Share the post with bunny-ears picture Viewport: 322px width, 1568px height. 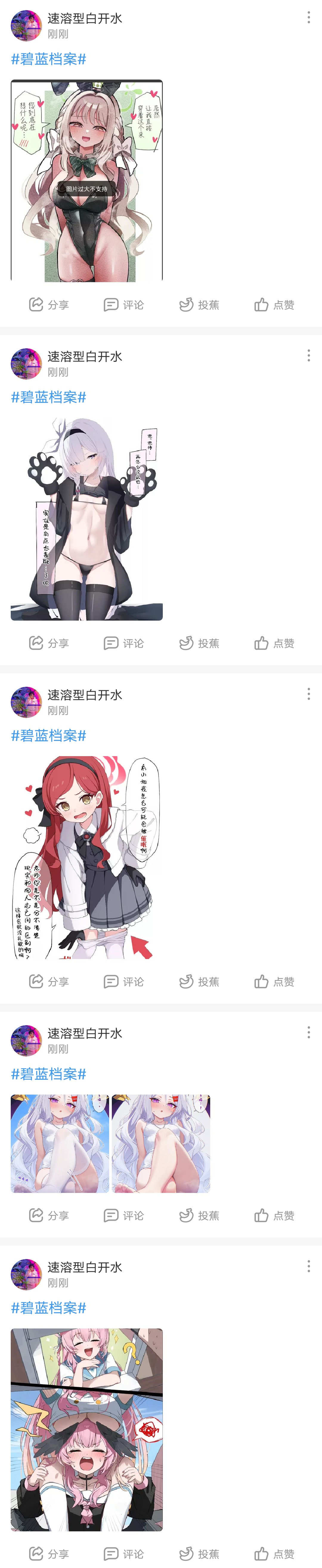[x=49, y=304]
